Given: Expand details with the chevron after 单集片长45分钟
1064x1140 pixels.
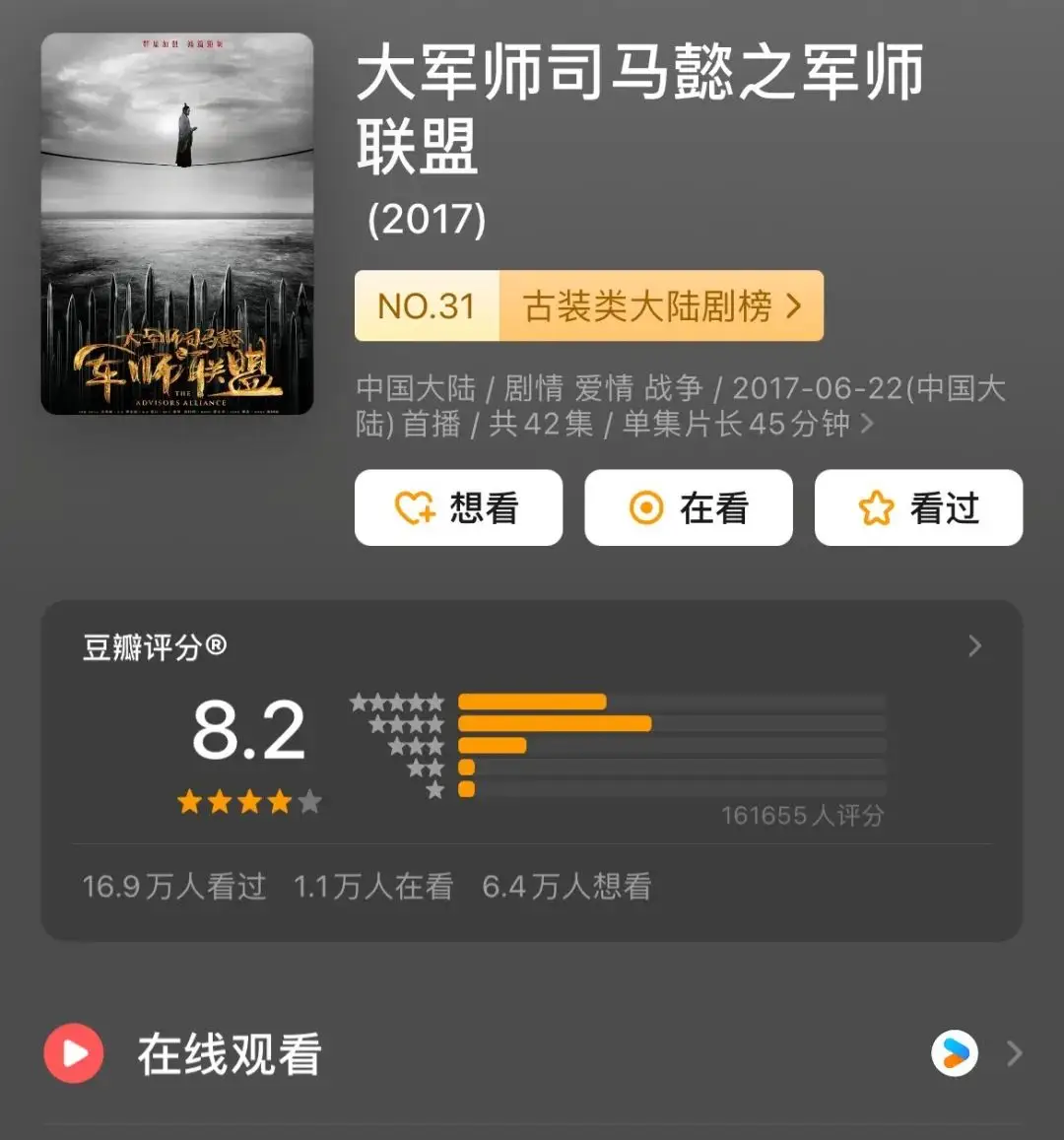Looking at the screenshot, I should click(865, 424).
